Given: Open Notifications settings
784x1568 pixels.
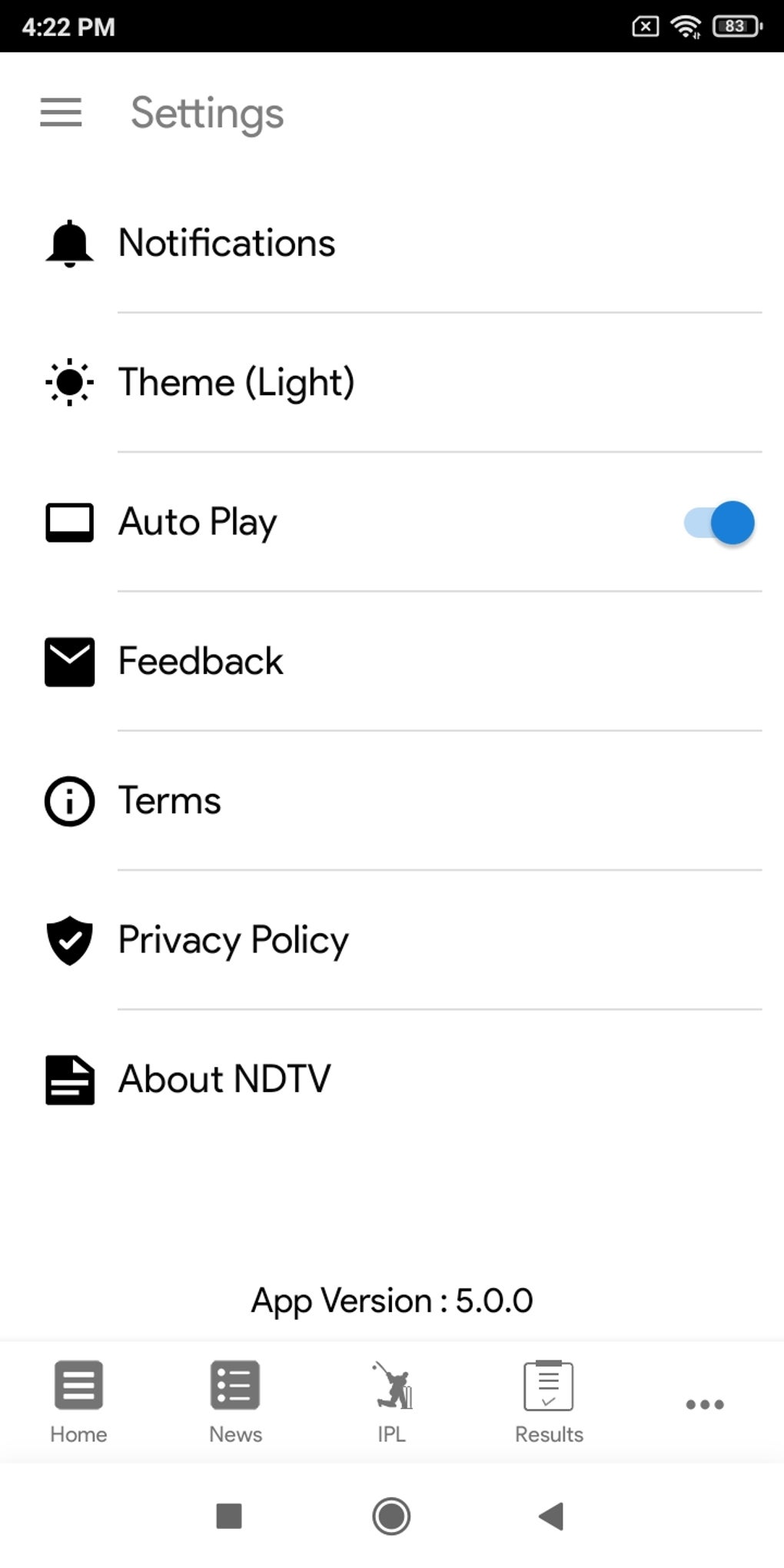Looking at the screenshot, I should (x=227, y=243).
